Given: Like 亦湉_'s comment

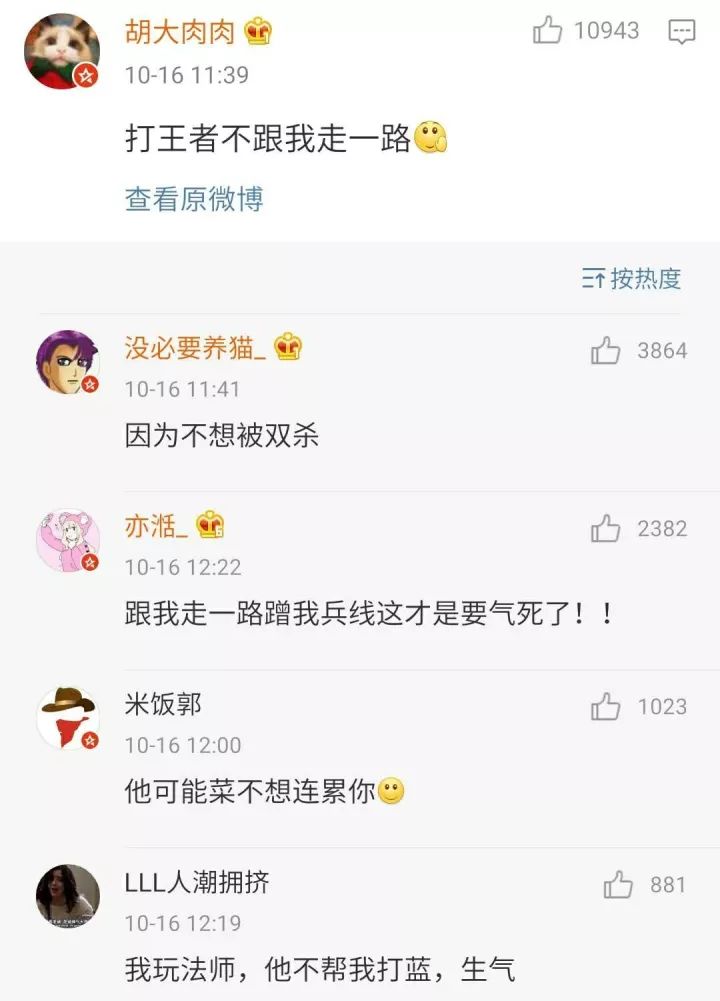Looking at the screenshot, I should (606, 528).
